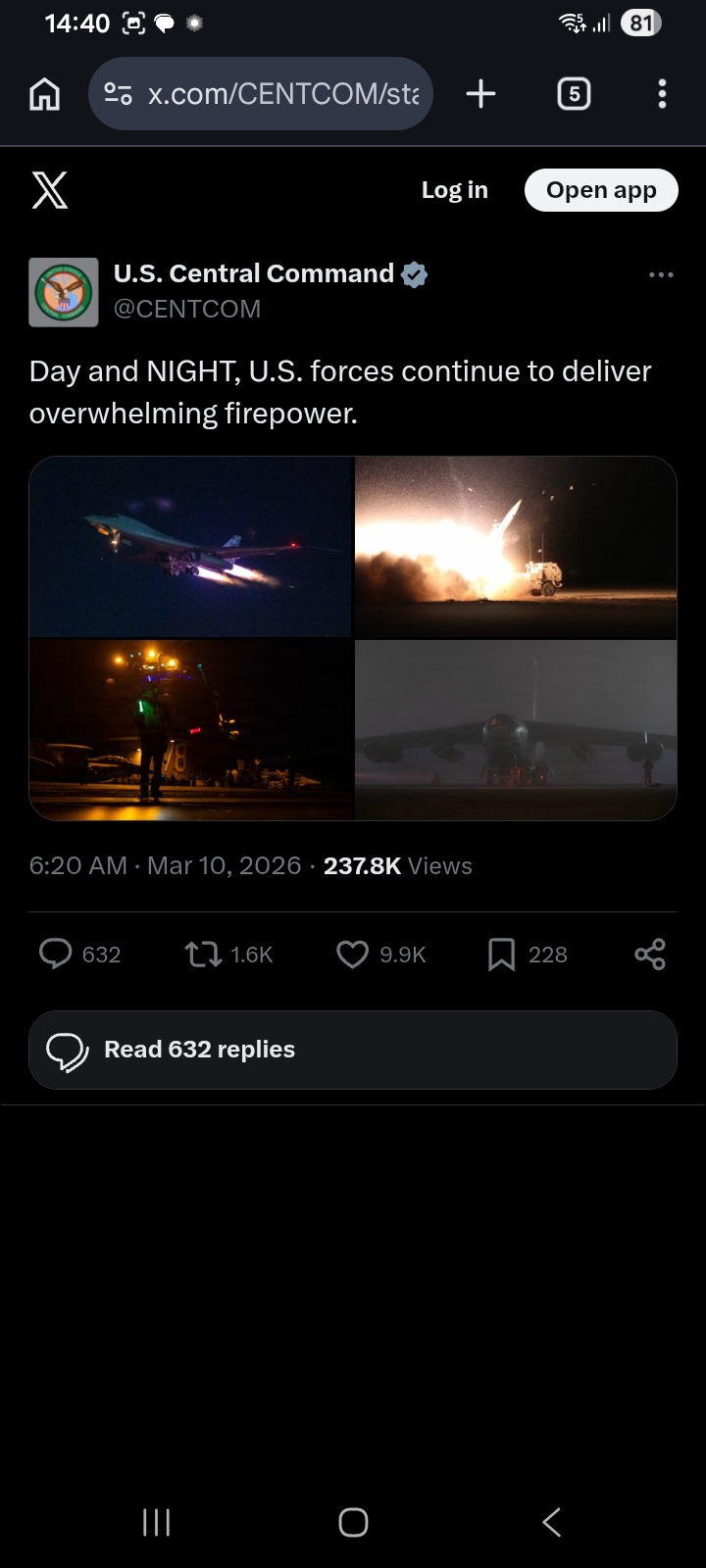Repost the CENTCOM post

click(204, 954)
